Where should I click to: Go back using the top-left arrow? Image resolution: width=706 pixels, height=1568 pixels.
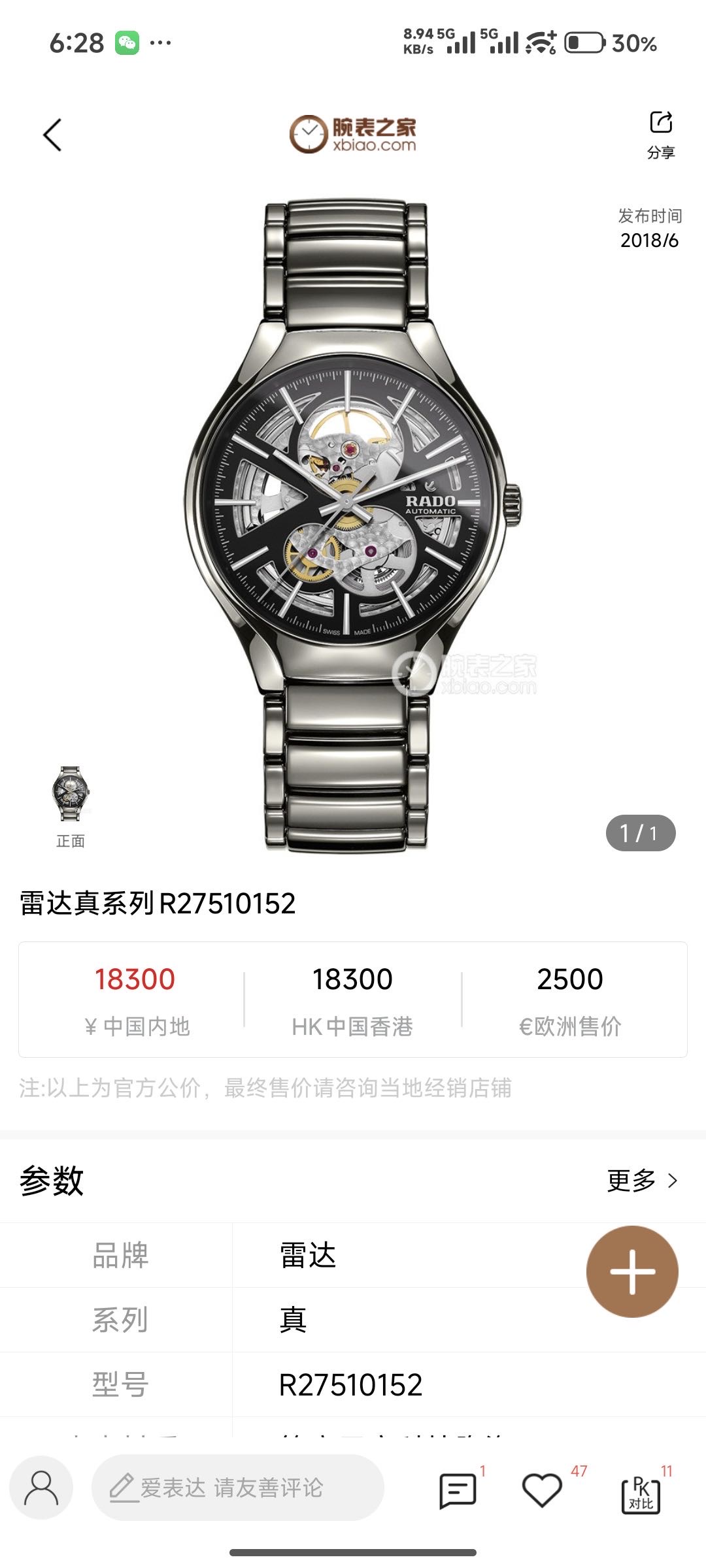[52, 135]
